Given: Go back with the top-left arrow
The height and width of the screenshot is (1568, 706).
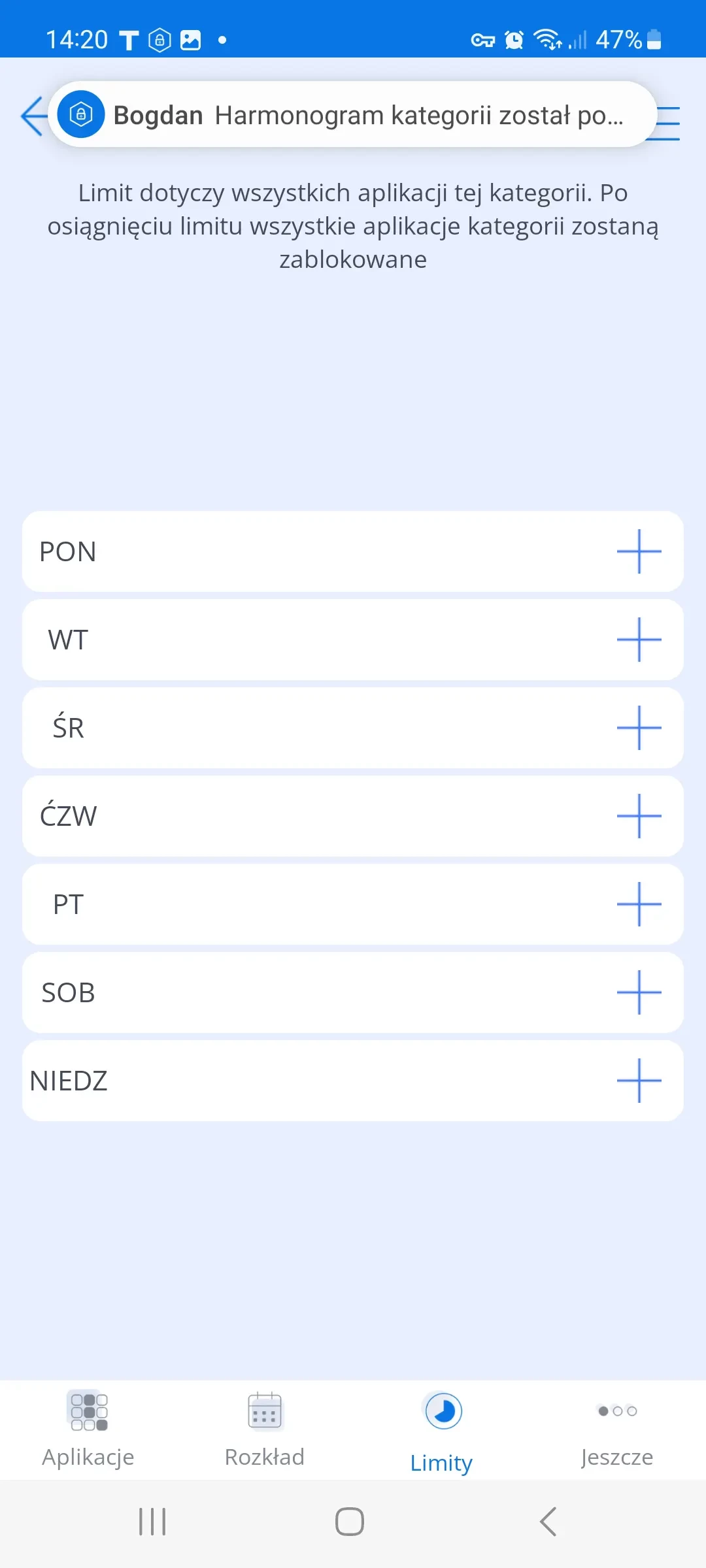Looking at the screenshot, I should click(31, 116).
